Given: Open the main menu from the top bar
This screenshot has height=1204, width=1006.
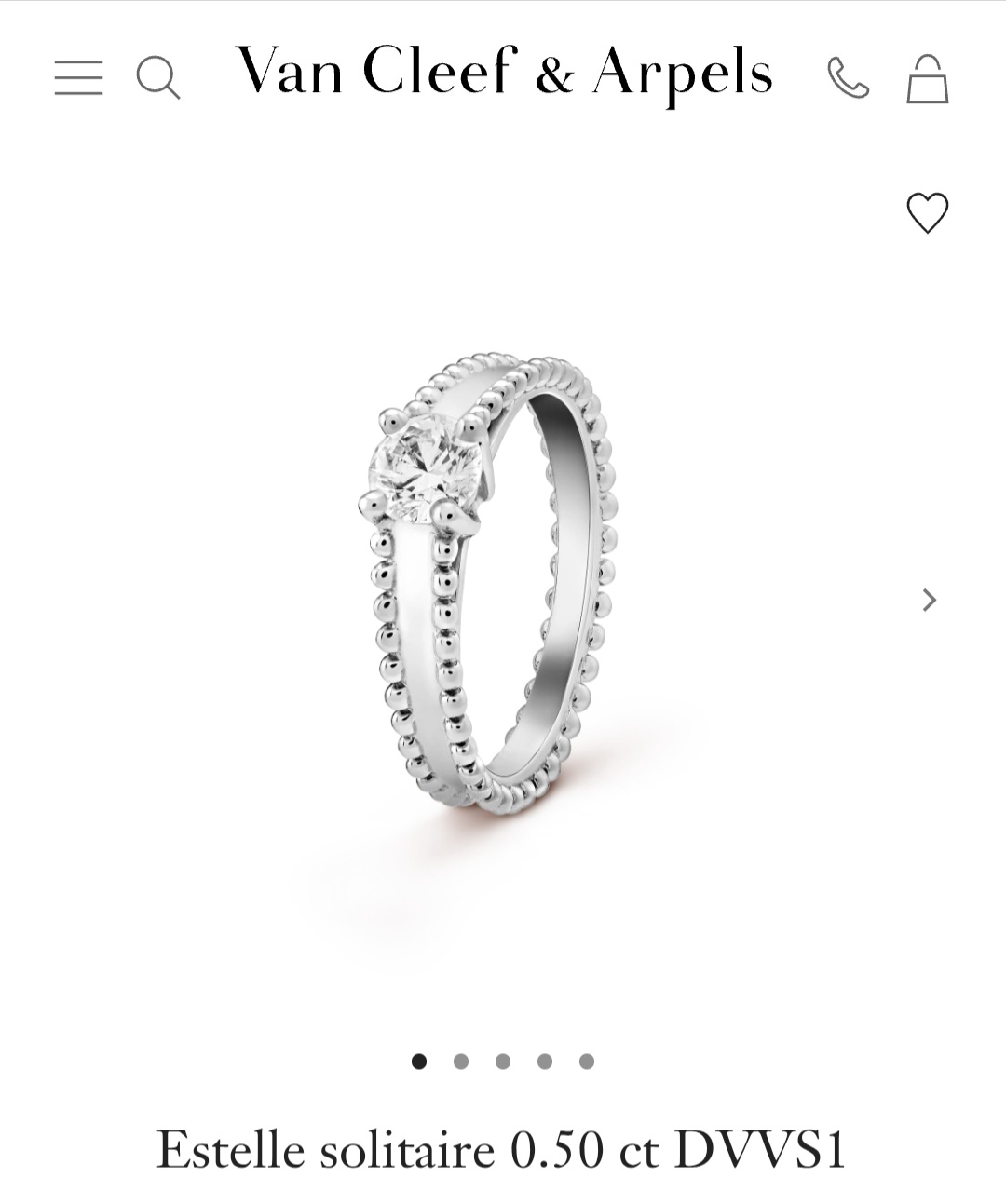Looking at the screenshot, I should click(78, 78).
